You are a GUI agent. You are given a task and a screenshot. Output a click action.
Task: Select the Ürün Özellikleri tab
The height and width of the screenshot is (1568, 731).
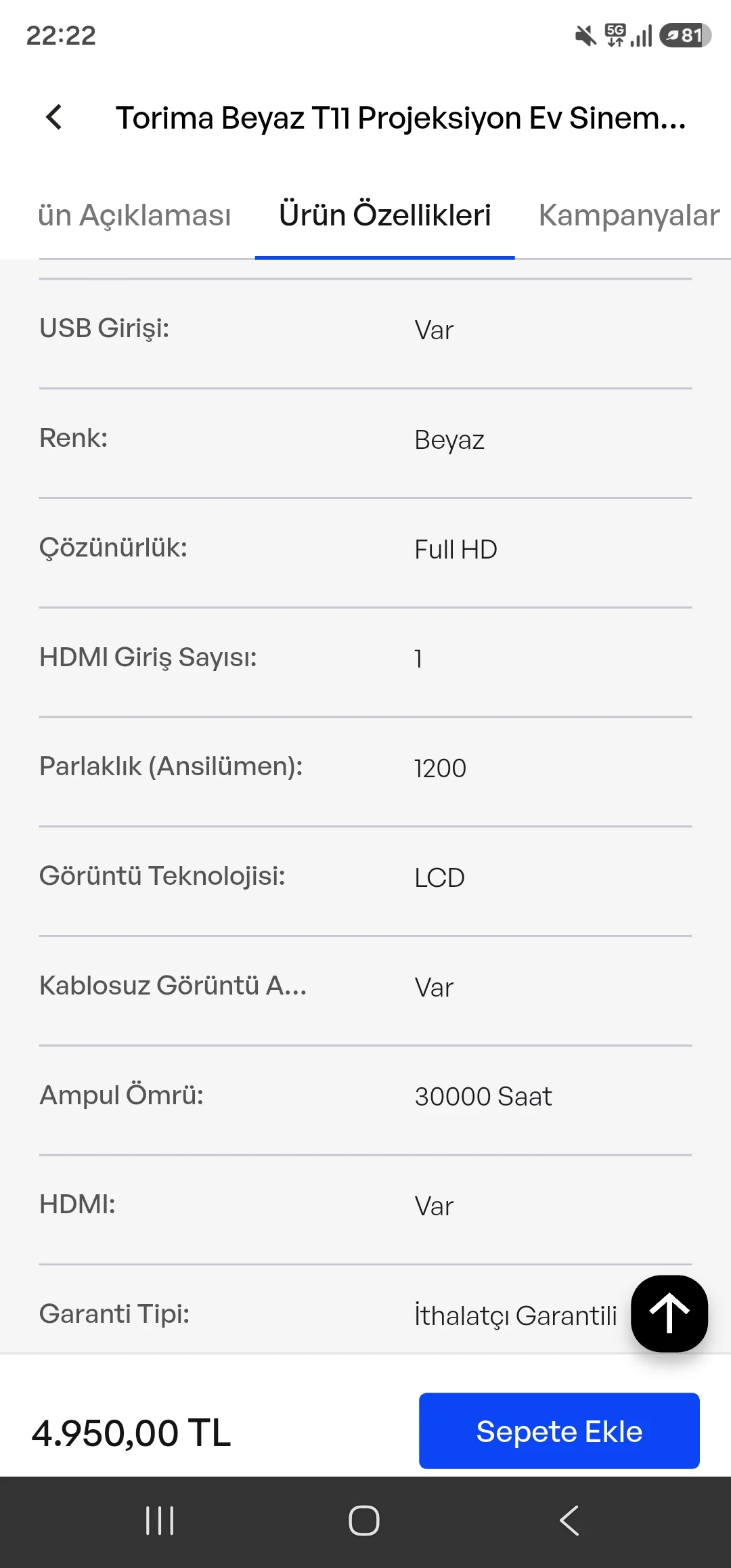(384, 215)
